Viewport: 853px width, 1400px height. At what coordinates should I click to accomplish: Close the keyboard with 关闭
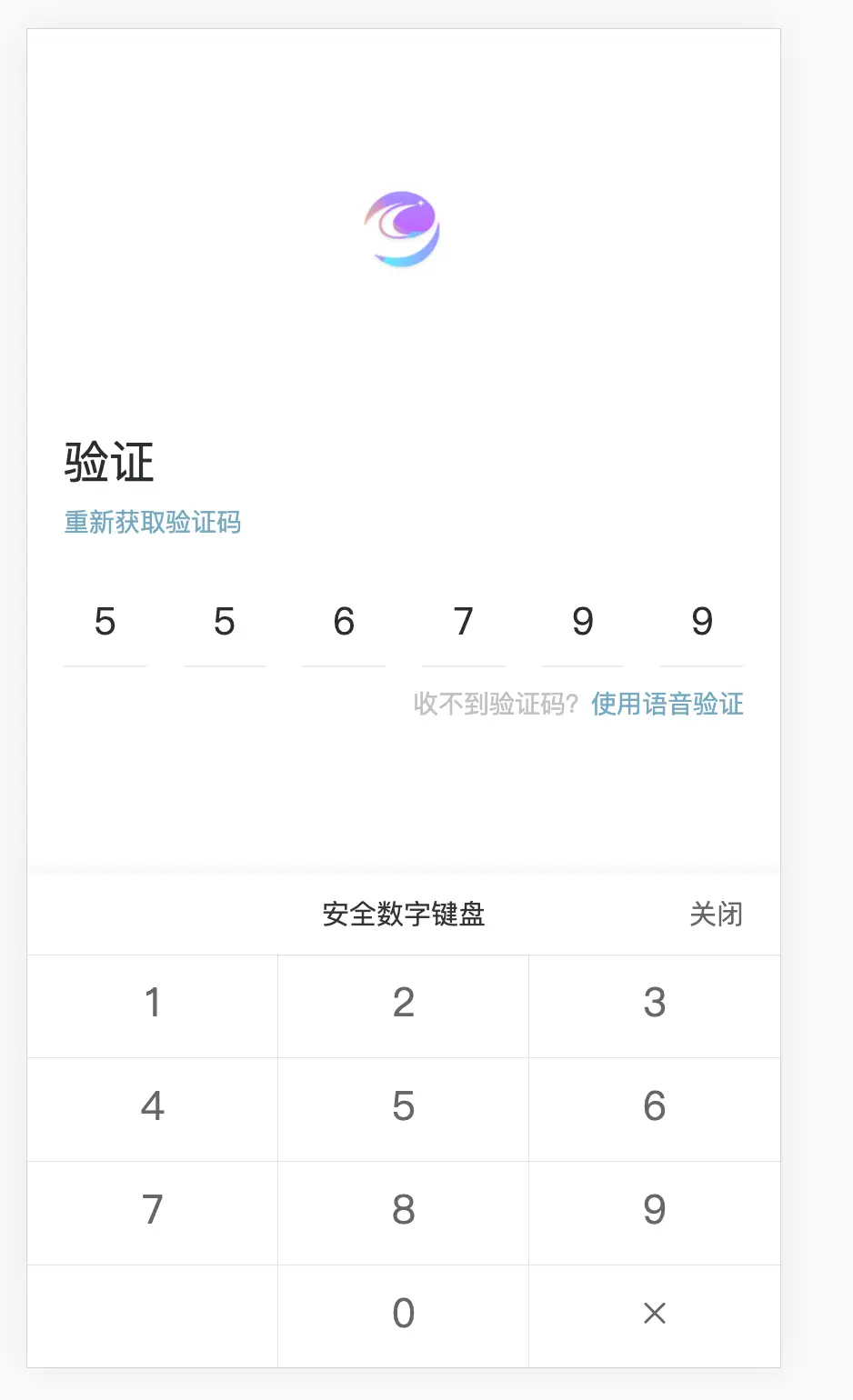(717, 914)
